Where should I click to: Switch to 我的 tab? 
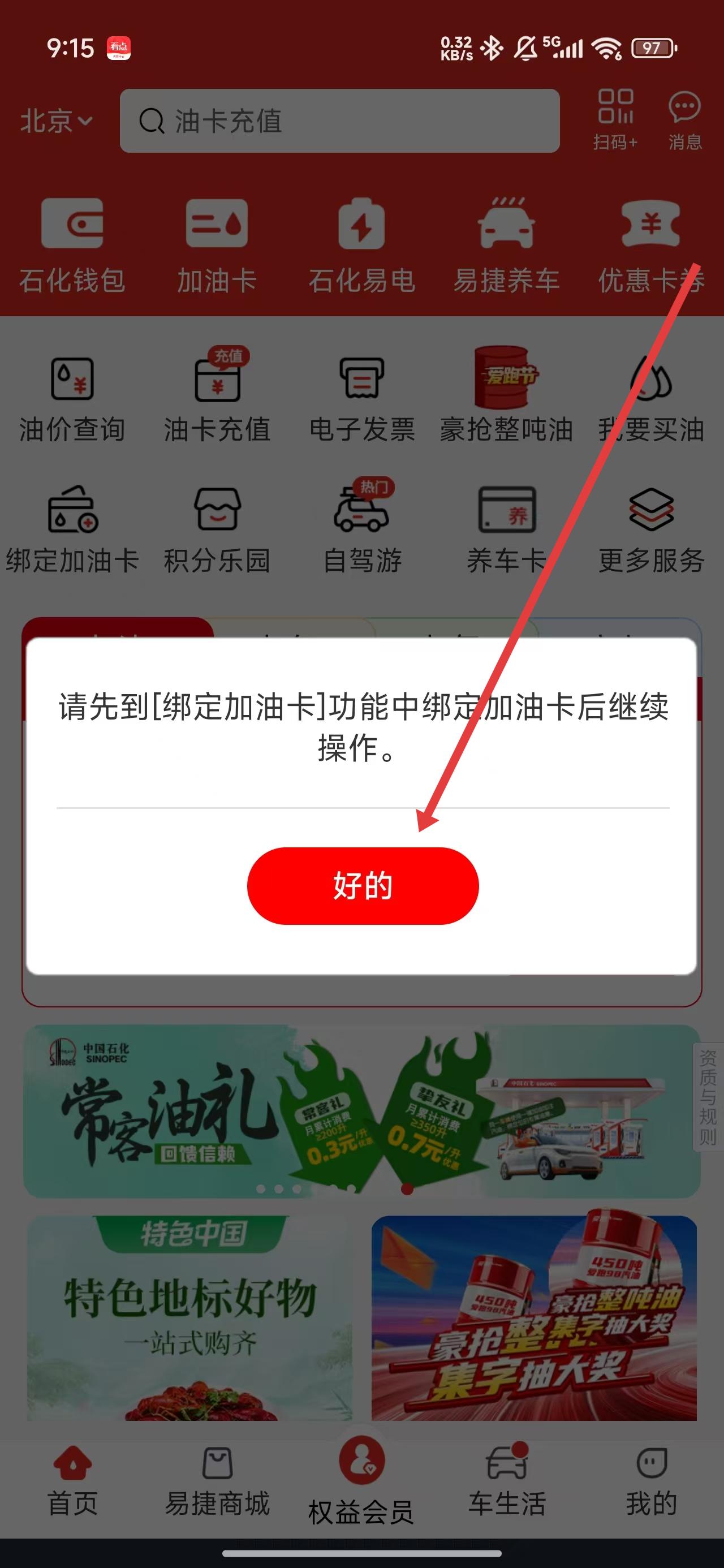pos(651,1480)
